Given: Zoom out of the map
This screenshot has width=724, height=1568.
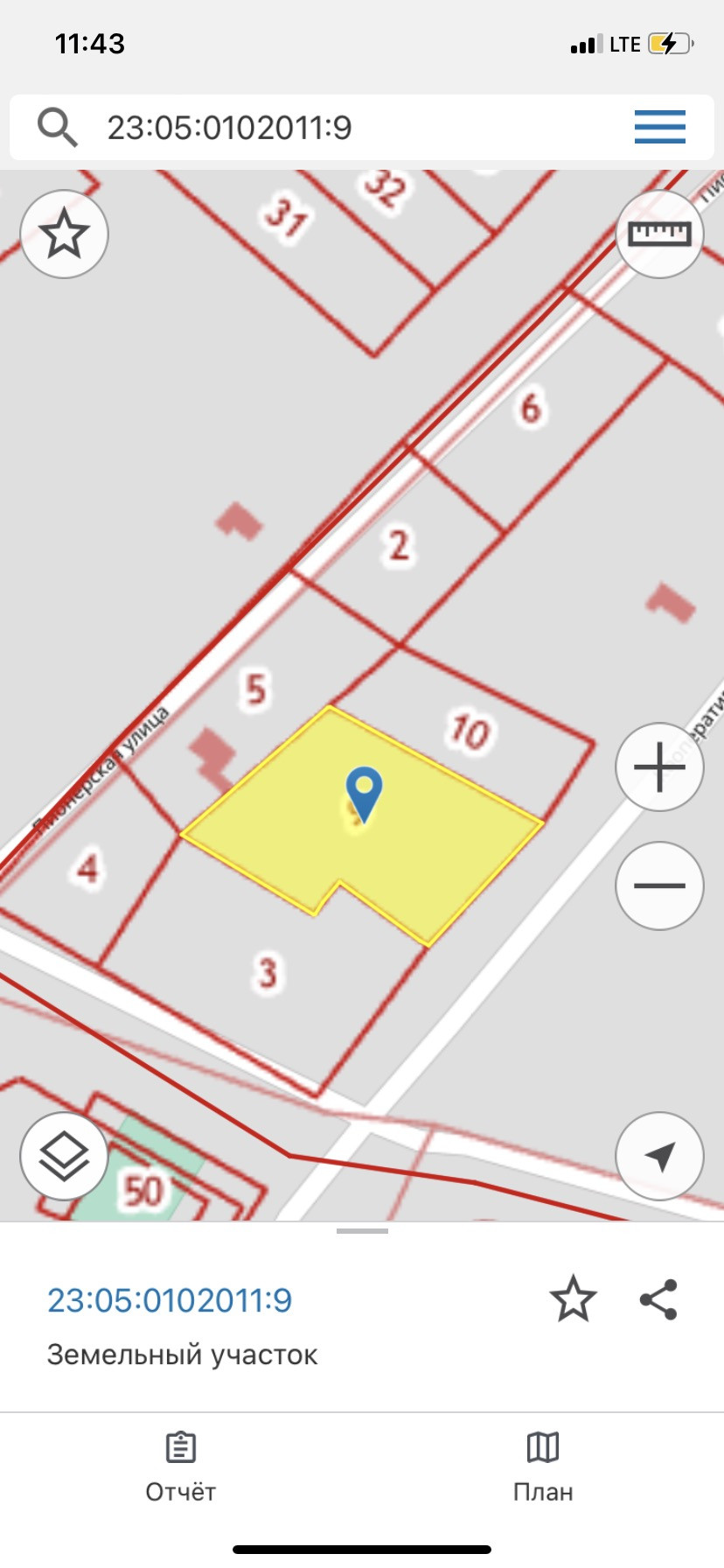Looking at the screenshot, I should pyautogui.click(x=659, y=885).
